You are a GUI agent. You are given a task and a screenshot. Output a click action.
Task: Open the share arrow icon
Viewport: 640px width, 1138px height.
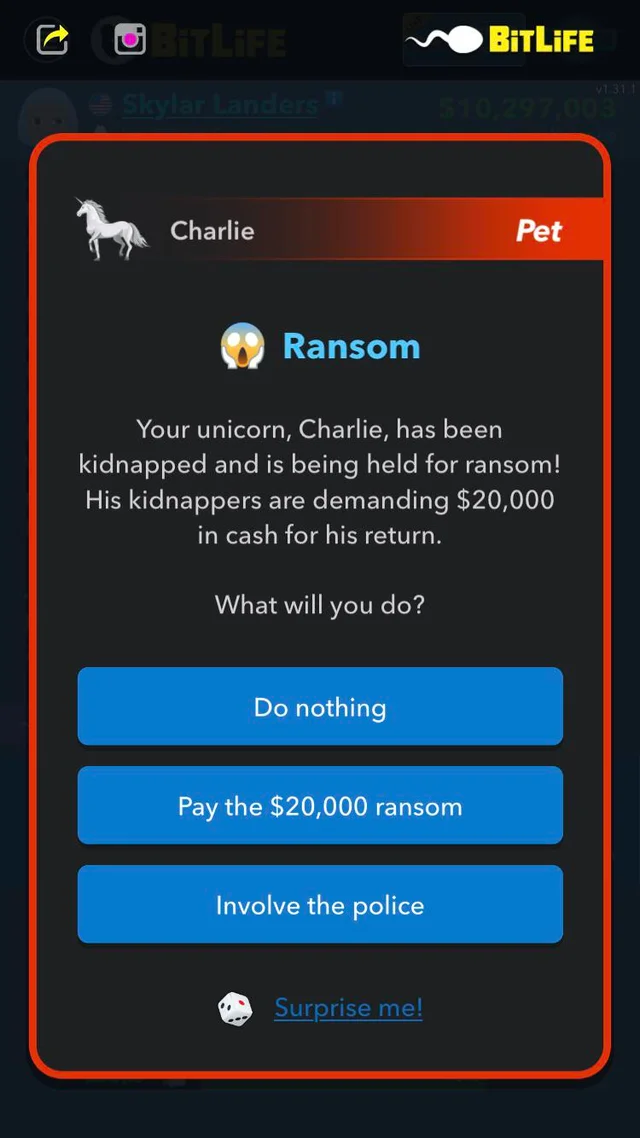pyautogui.click(x=53, y=39)
